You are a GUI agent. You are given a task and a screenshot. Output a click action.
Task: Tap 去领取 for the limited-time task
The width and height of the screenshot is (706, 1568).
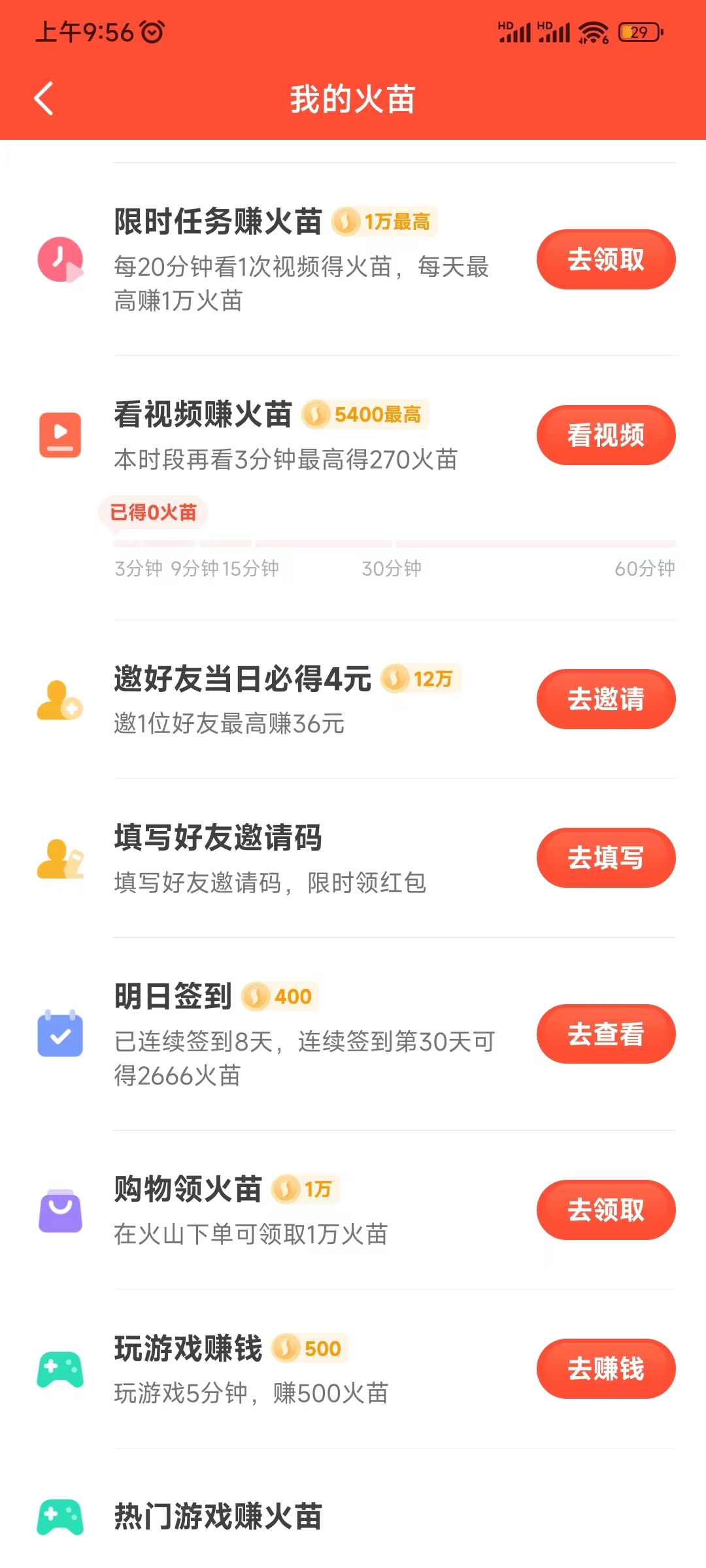click(x=605, y=259)
